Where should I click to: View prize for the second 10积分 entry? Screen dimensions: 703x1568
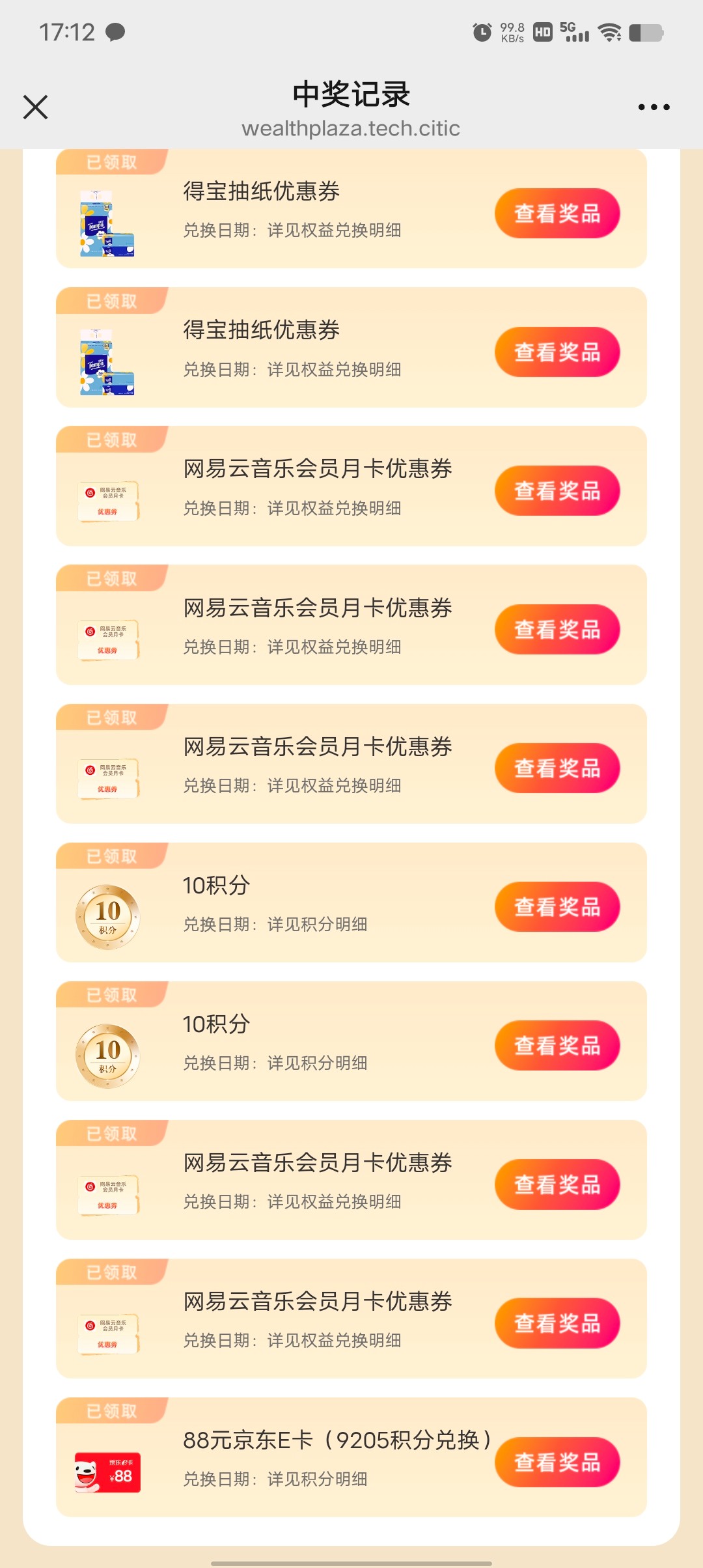[557, 1044]
